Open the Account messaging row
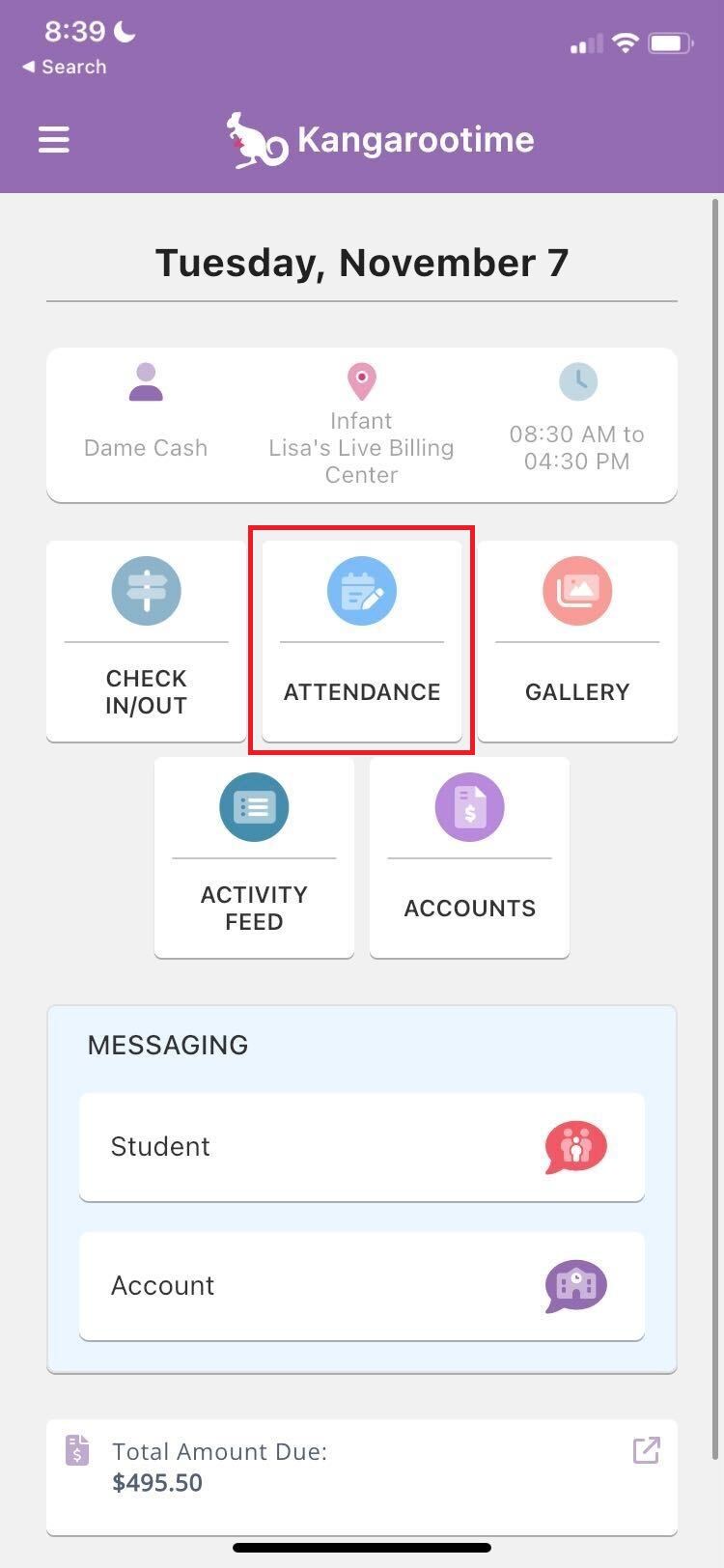 pyautogui.click(x=361, y=1285)
